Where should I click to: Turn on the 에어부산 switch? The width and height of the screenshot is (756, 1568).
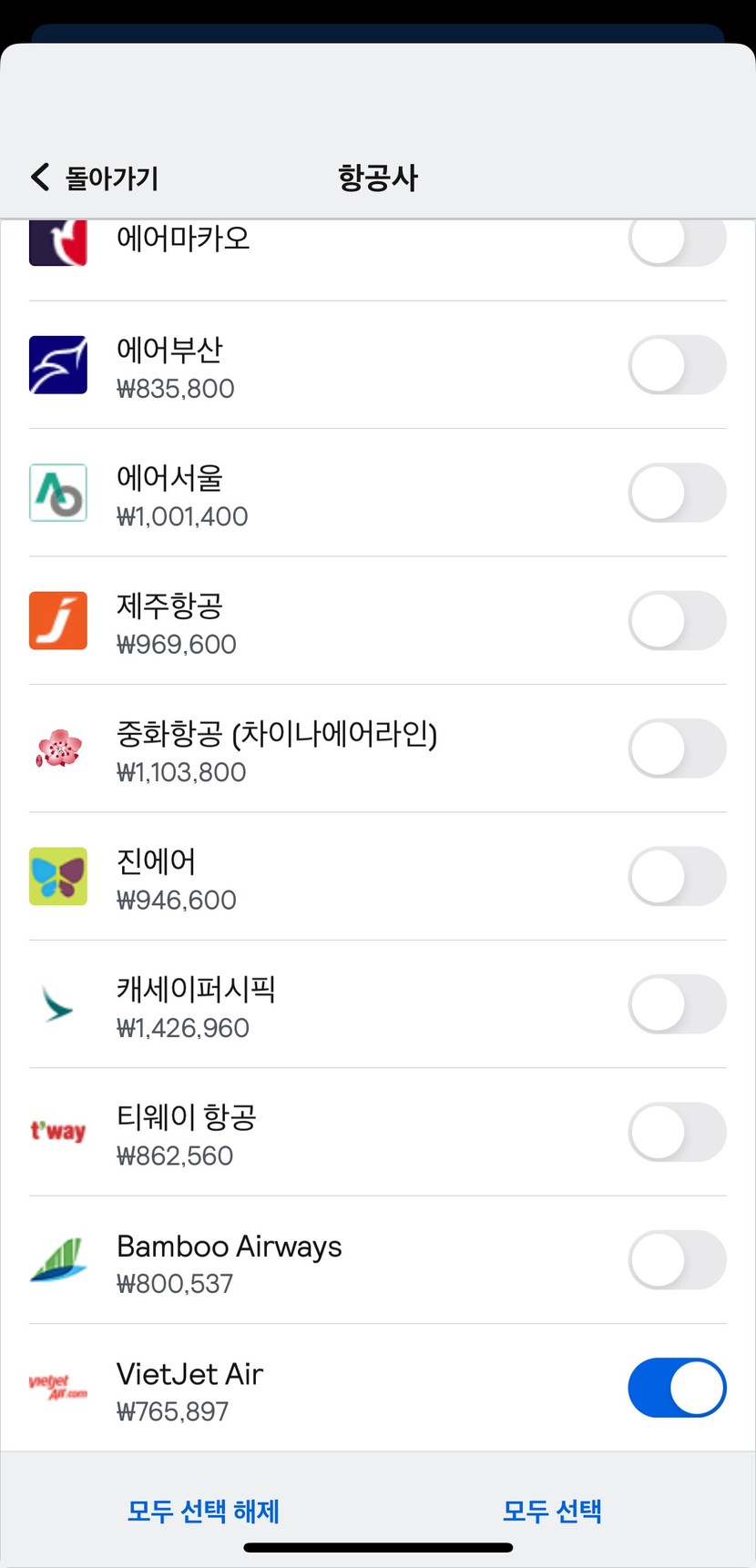point(677,365)
